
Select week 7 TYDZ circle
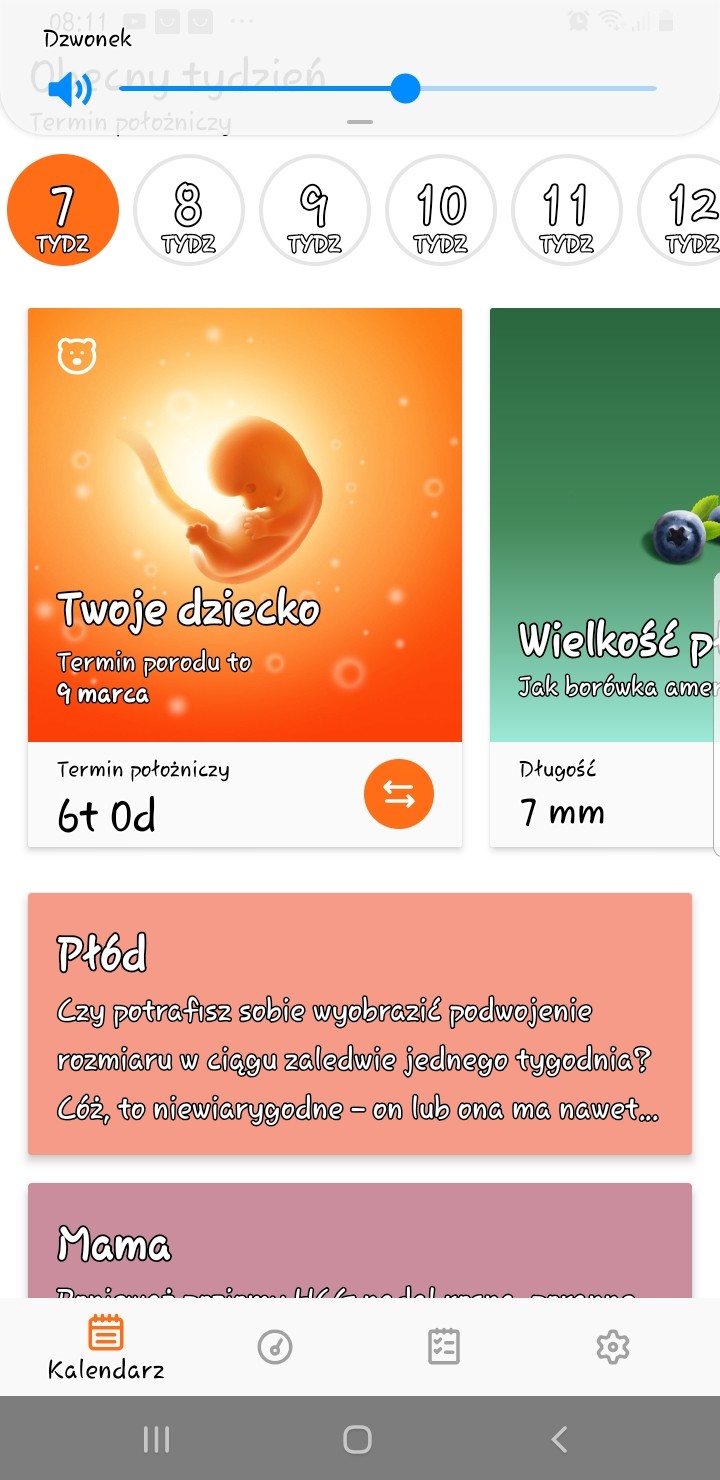click(63, 211)
